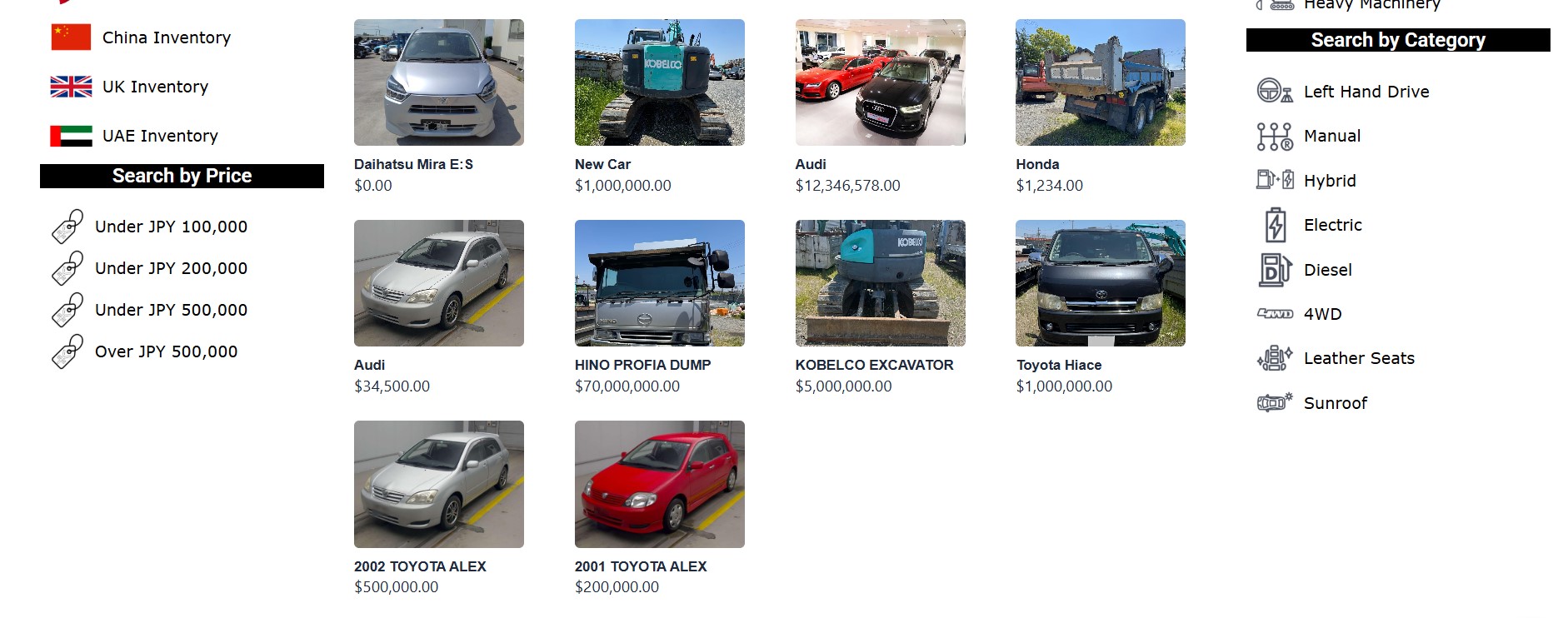
Task: Browse the Electric category
Action: click(x=1332, y=225)
